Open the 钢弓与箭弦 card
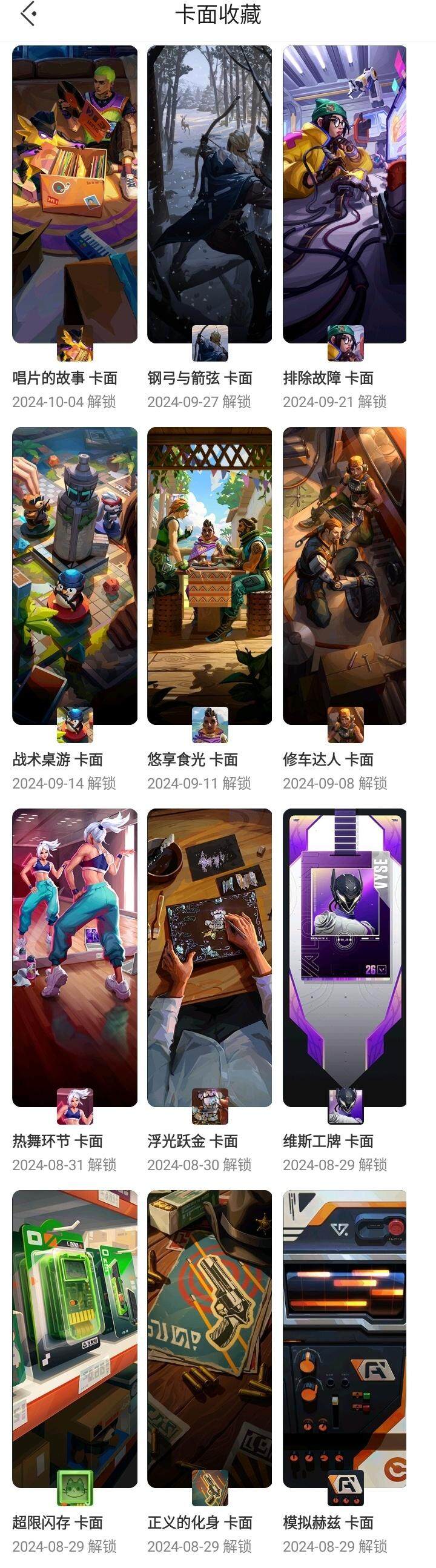 tap(210, 195)
